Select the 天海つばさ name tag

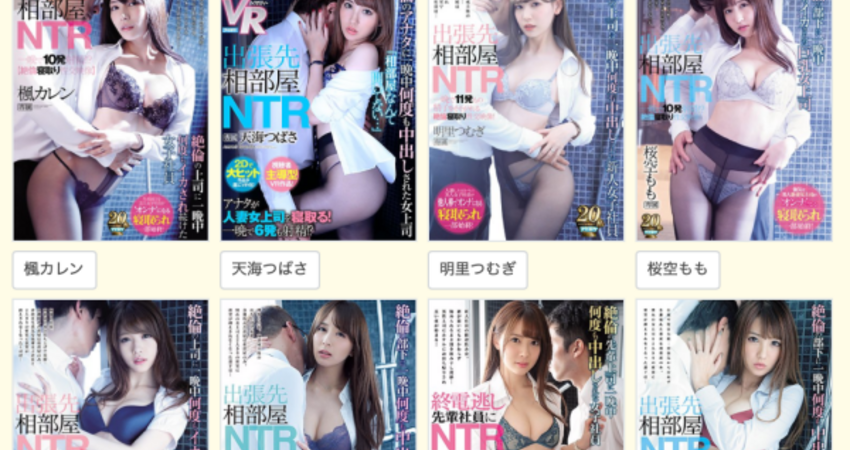pyautogui.click(x=269, y=270)
